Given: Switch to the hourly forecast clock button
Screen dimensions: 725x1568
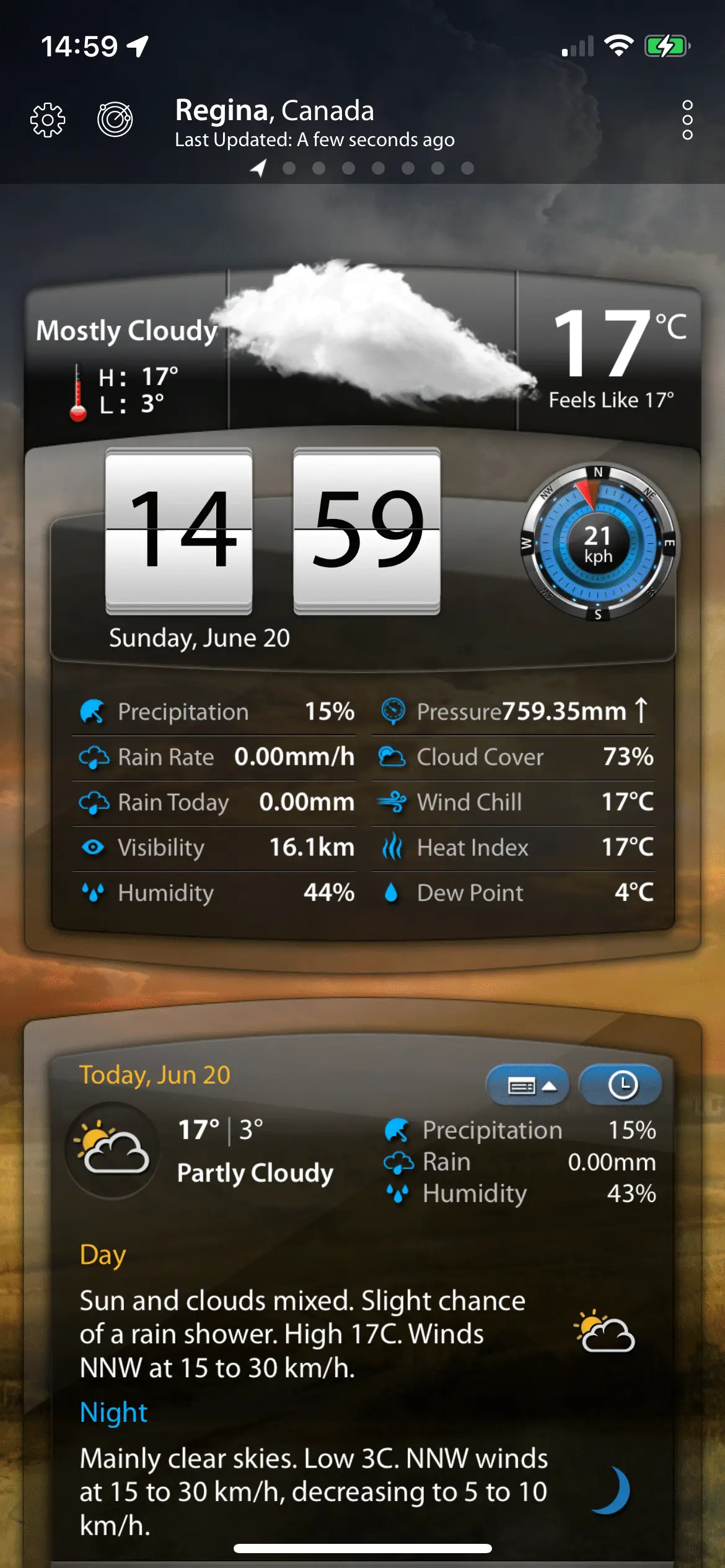Looking at the screenshot, I should pyautogui.click(x=622, y=1086).
